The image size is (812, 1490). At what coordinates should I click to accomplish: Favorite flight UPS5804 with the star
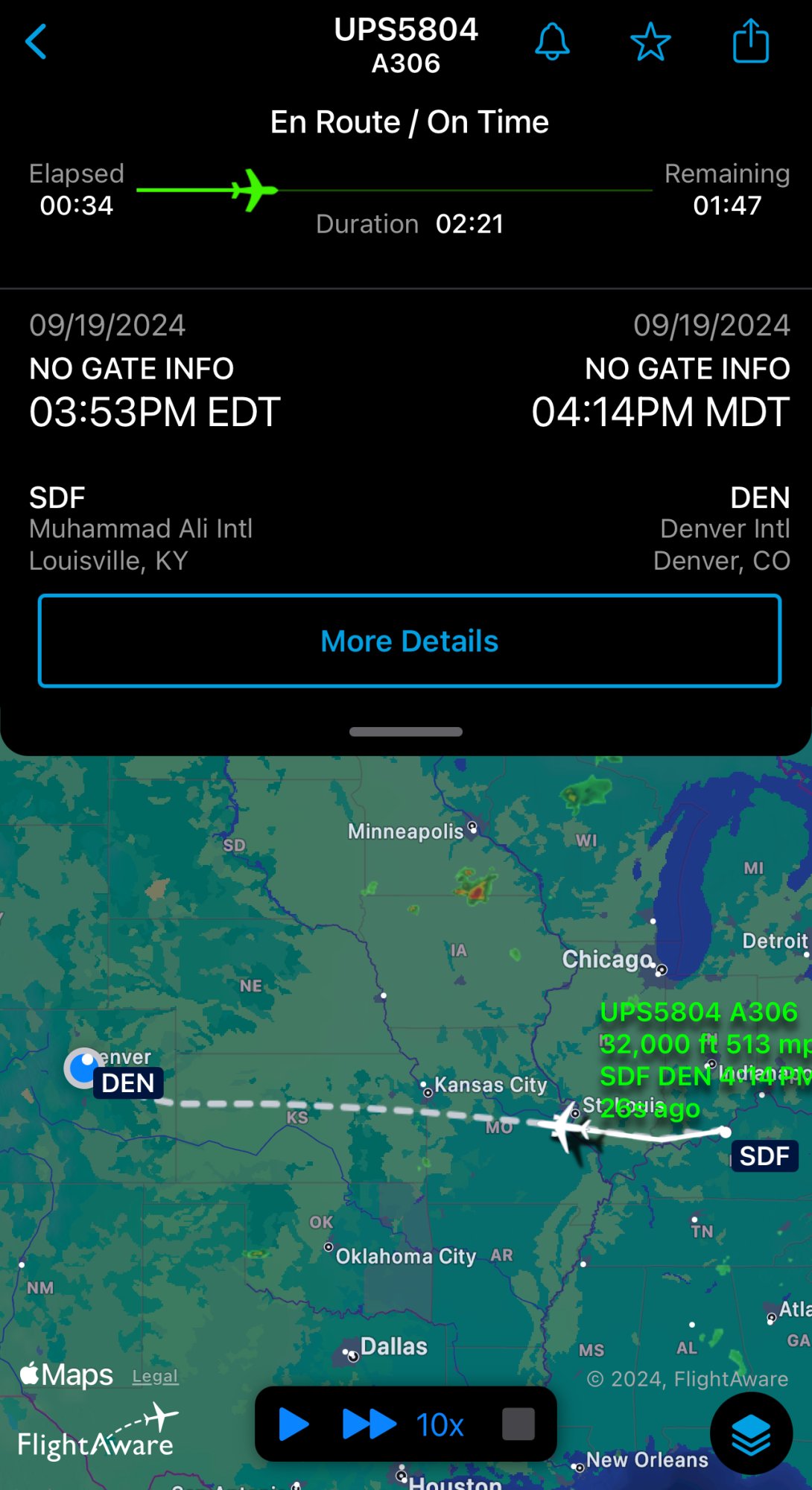pyautogui.click(x=650, y=42)
